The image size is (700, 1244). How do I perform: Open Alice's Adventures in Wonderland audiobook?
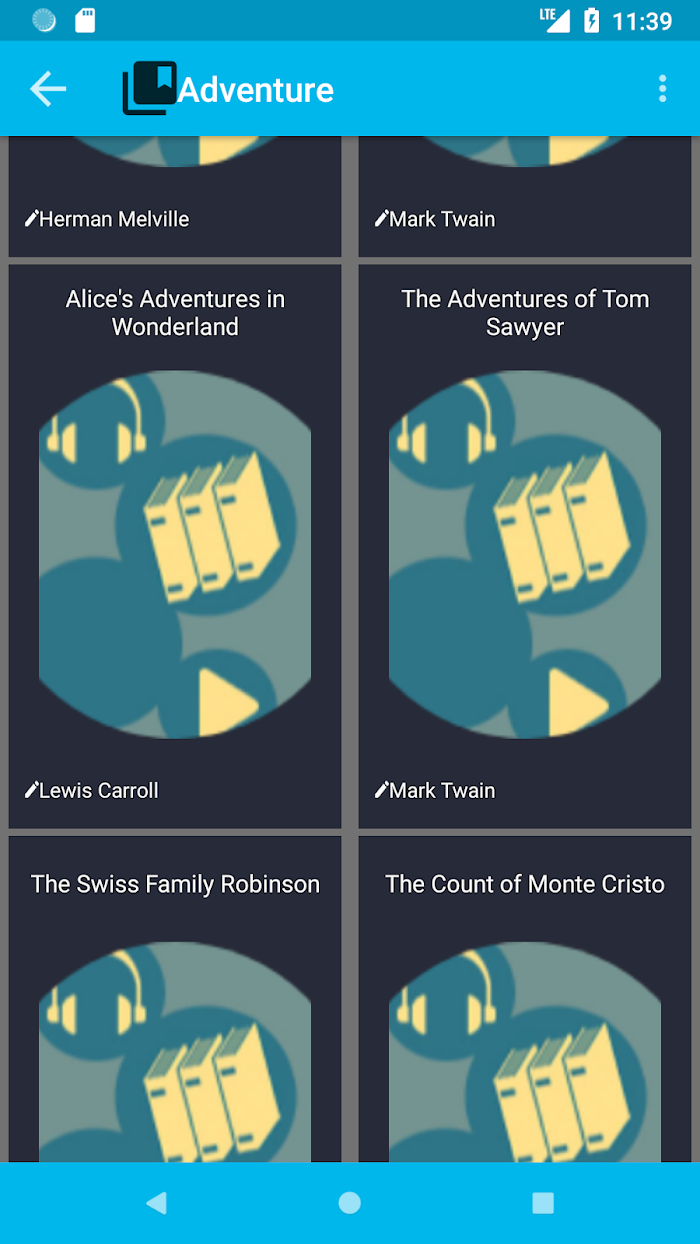pyautogui.click(x=175, y=546)
